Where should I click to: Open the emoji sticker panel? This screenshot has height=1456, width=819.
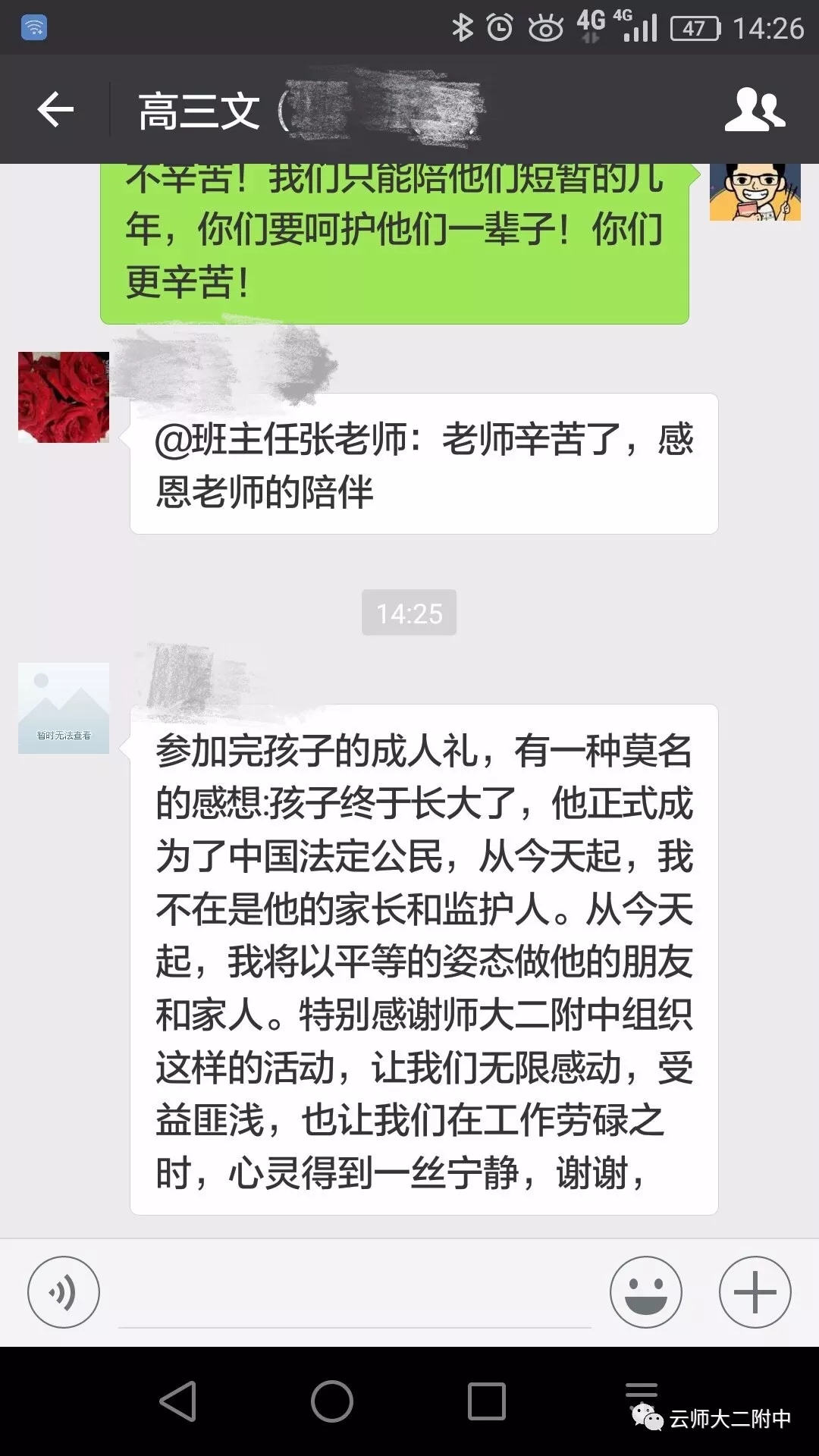point(645,1291)
